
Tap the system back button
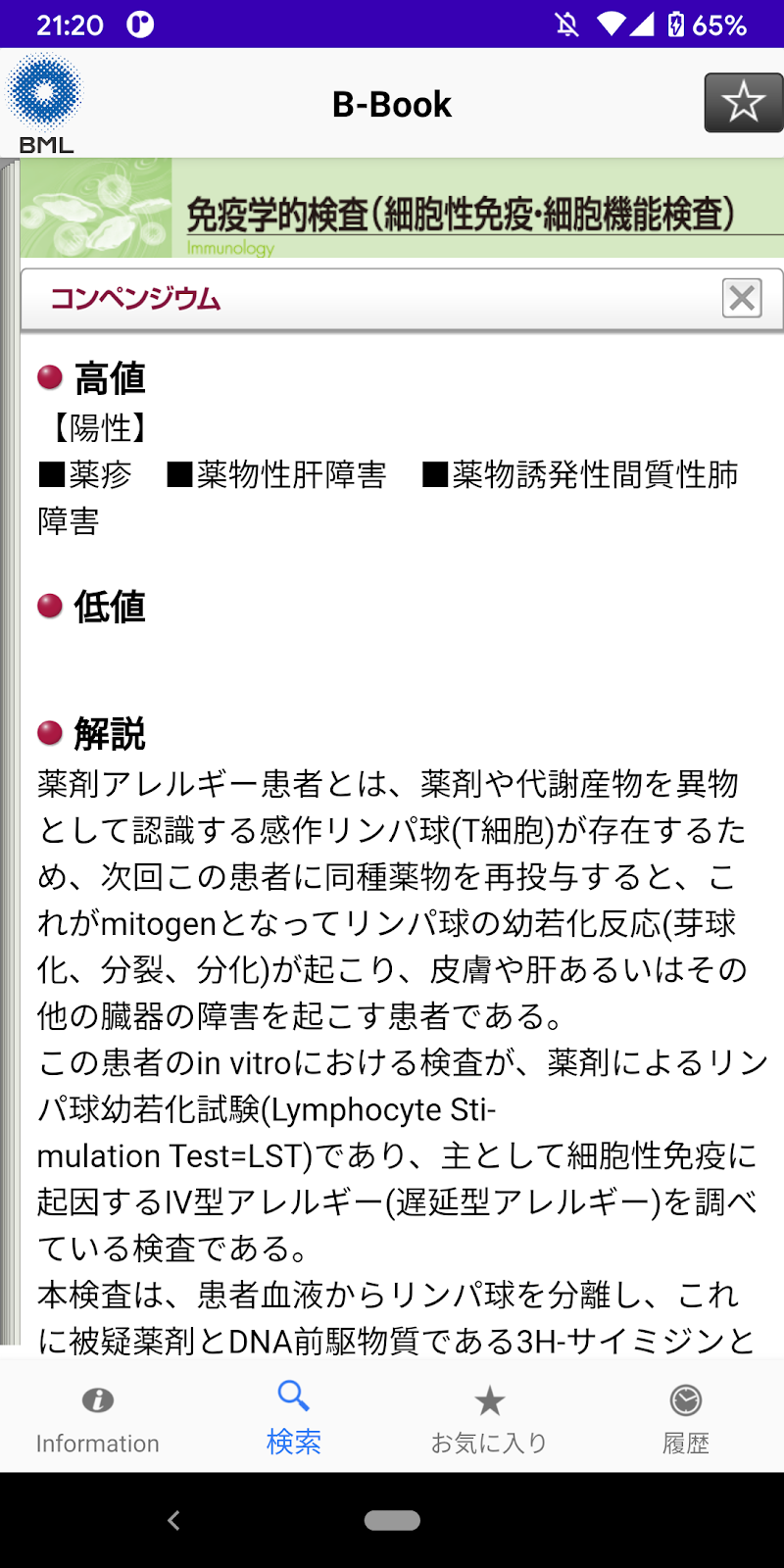click(x=173, y=1520)
